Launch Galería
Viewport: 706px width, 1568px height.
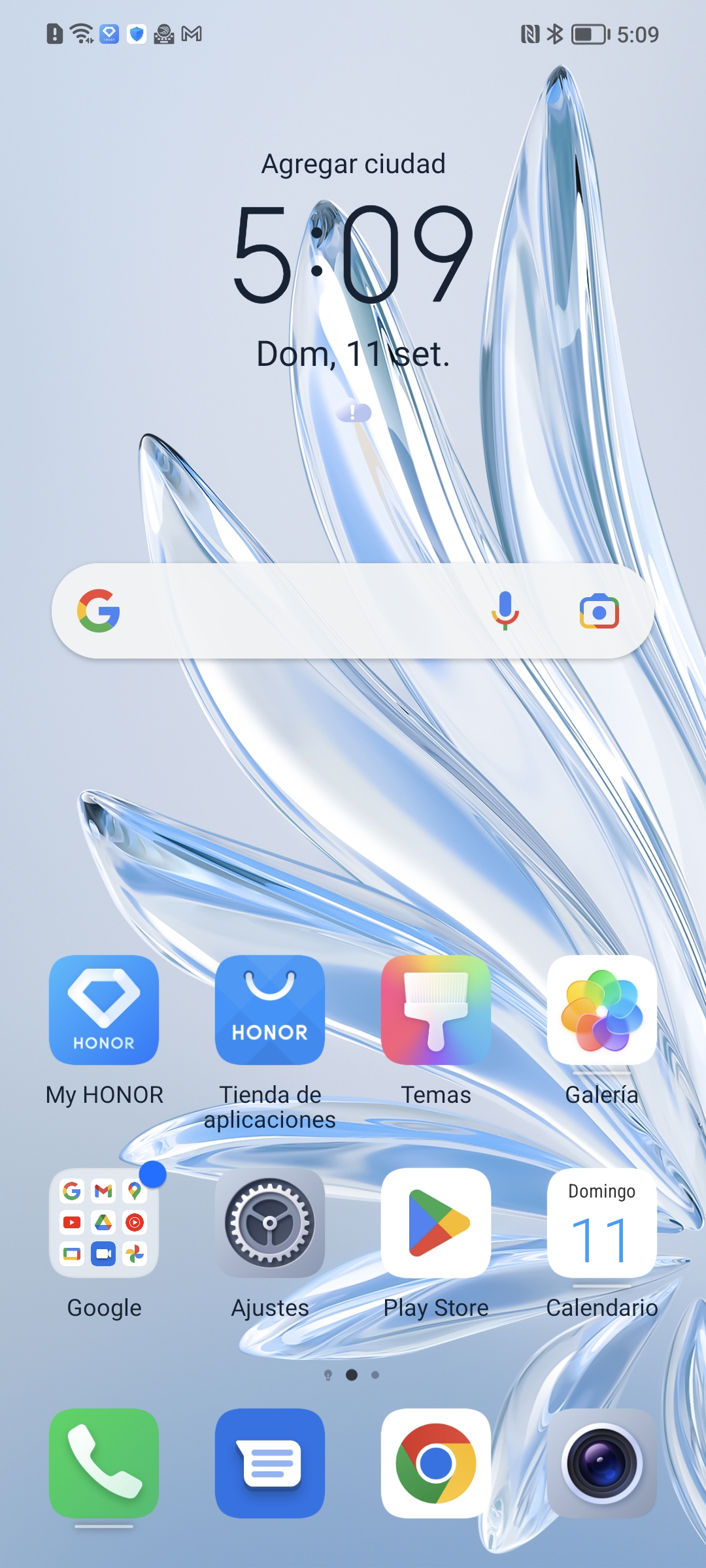pyautogui.click(x=601, y=1010)
